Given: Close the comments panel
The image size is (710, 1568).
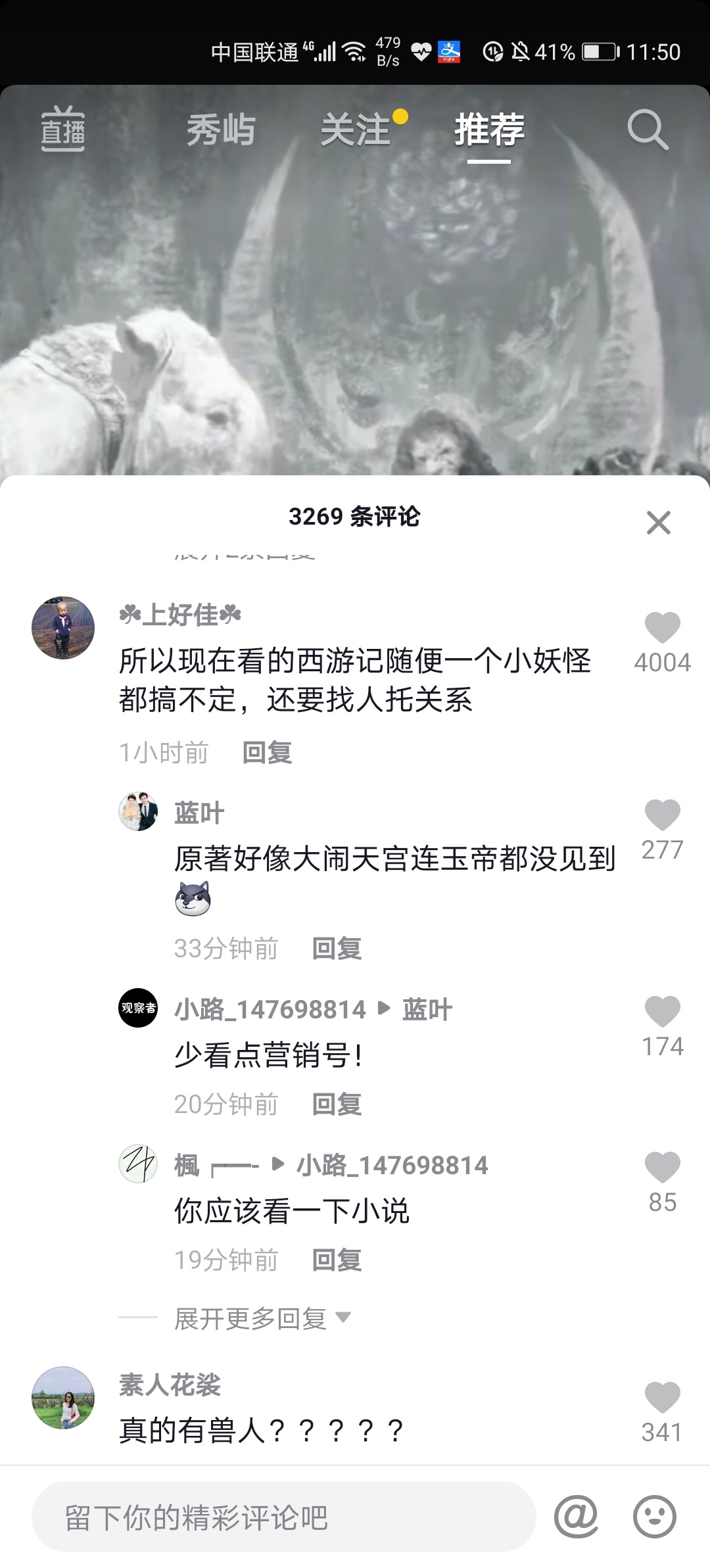Looking at the screenshot, I should (x=658, y=523).
